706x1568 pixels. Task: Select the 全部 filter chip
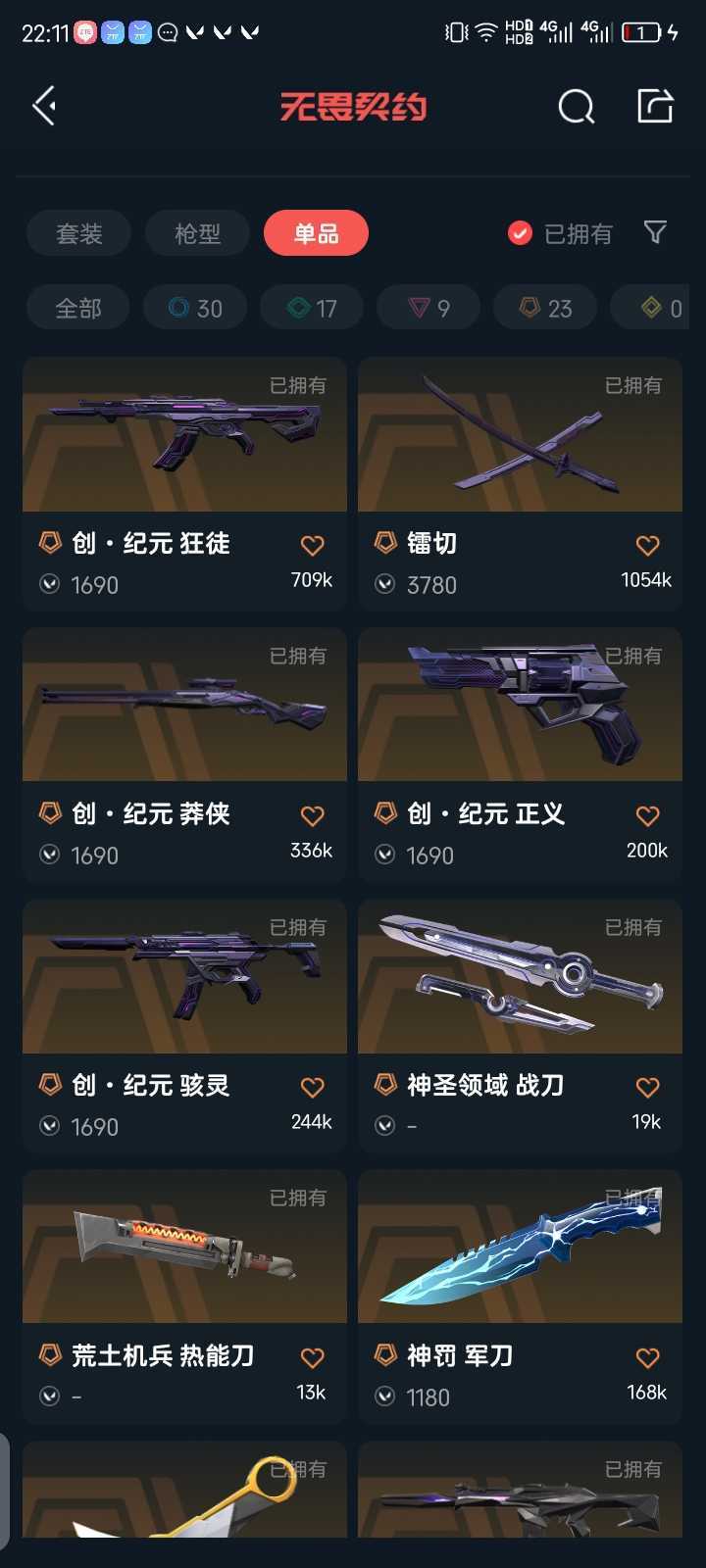tap(77, 308)
